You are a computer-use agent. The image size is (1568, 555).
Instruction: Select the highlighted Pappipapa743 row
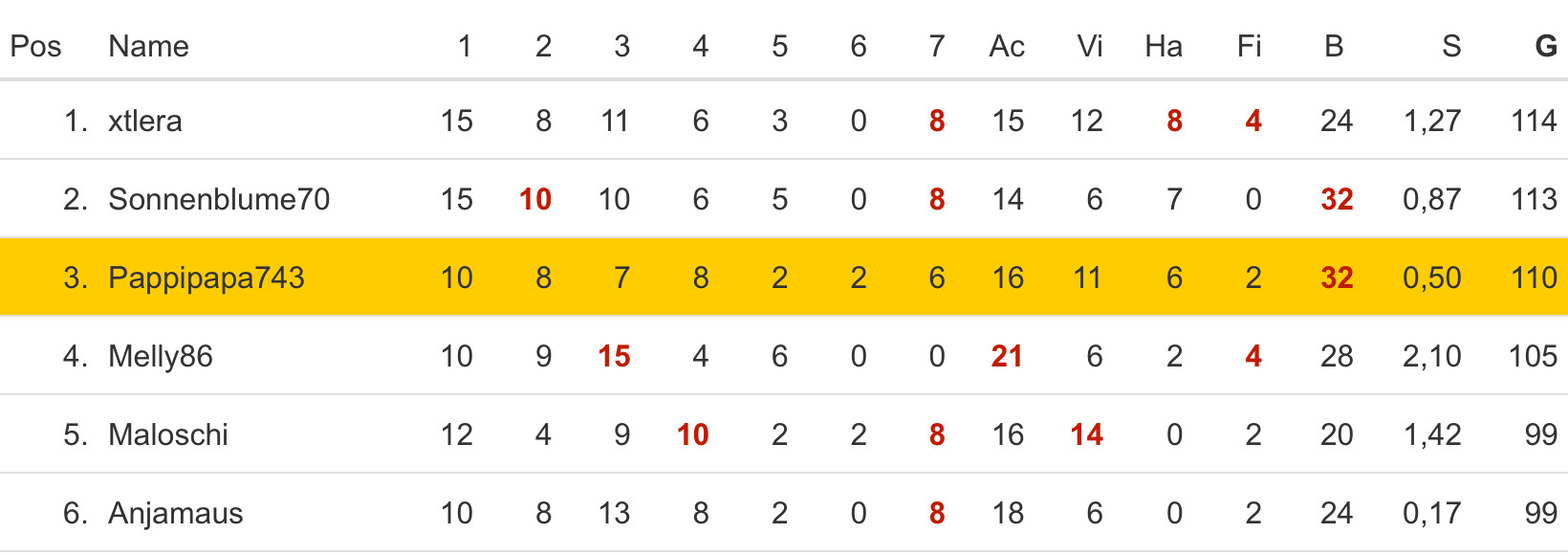[207, 277]
